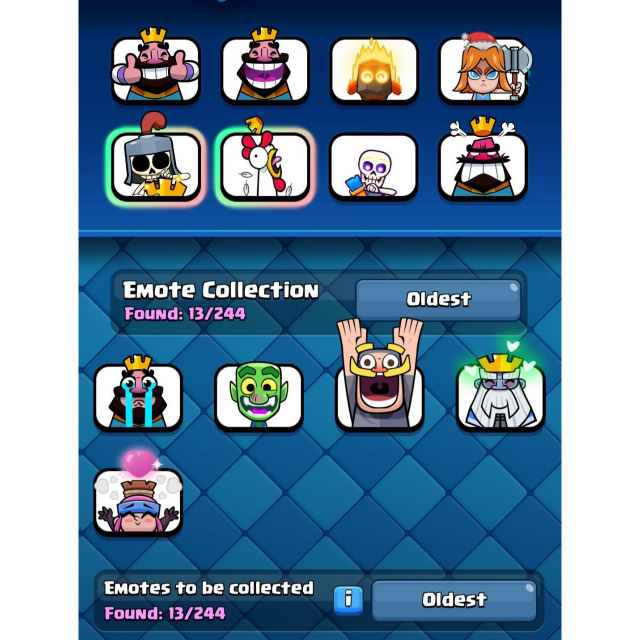This screenshot has width=640, height=640.
Task: Select the King with bones emote
Action: tap(483, 165)
